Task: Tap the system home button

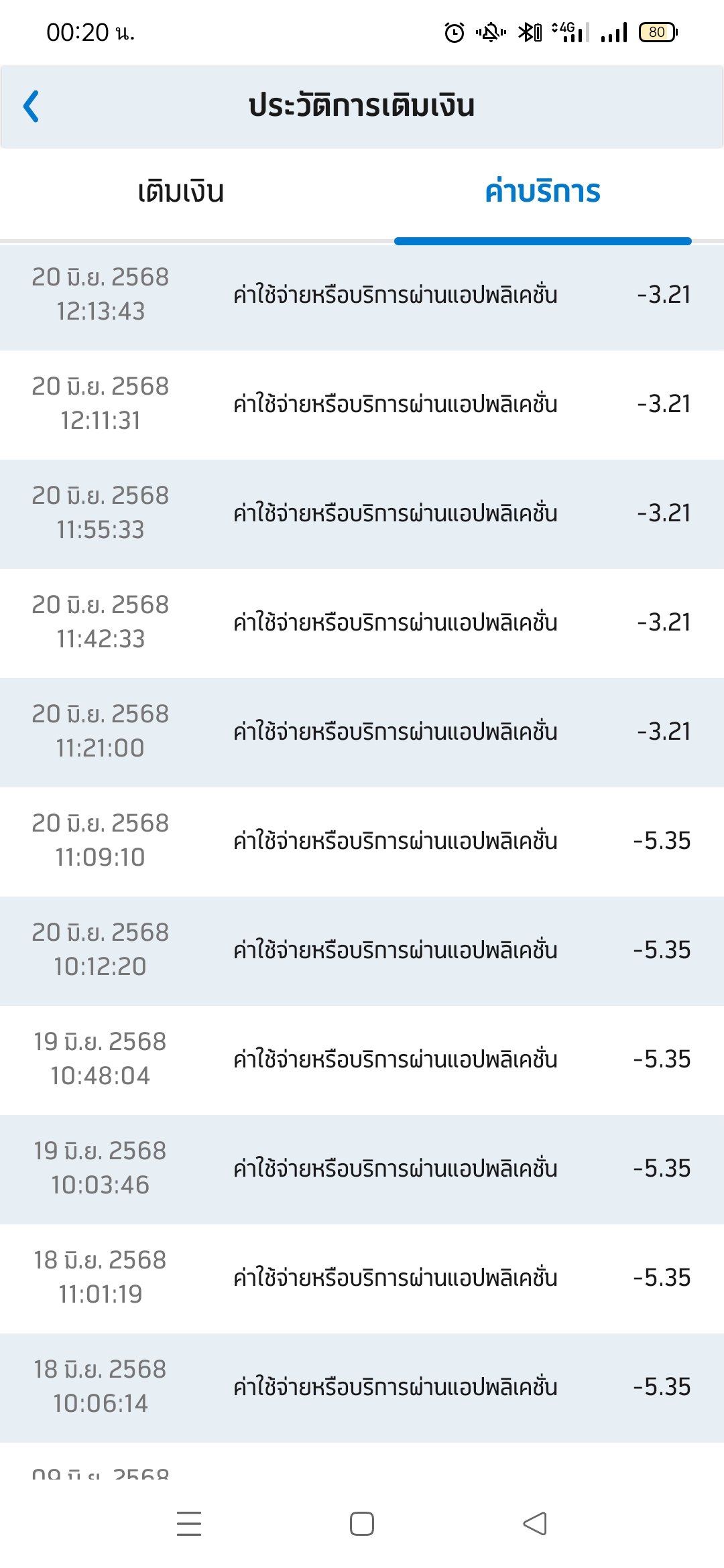Action: click(x=362, y=1523)
